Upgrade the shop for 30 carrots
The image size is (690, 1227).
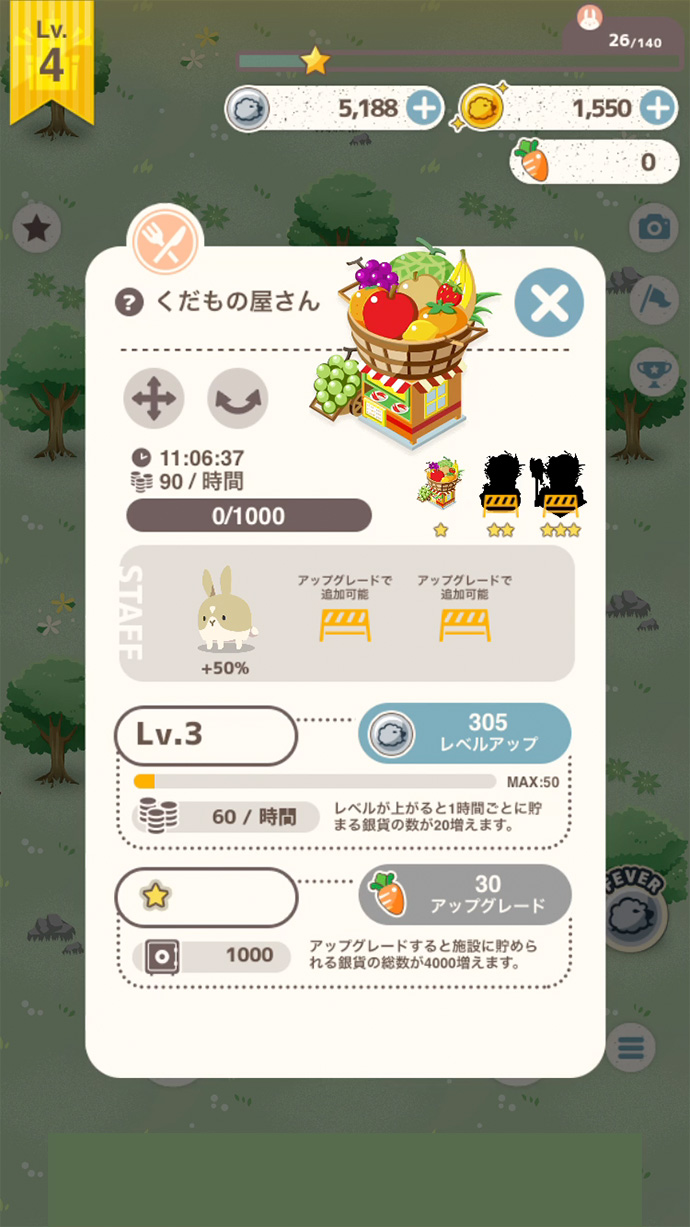[x=465, y=895]
